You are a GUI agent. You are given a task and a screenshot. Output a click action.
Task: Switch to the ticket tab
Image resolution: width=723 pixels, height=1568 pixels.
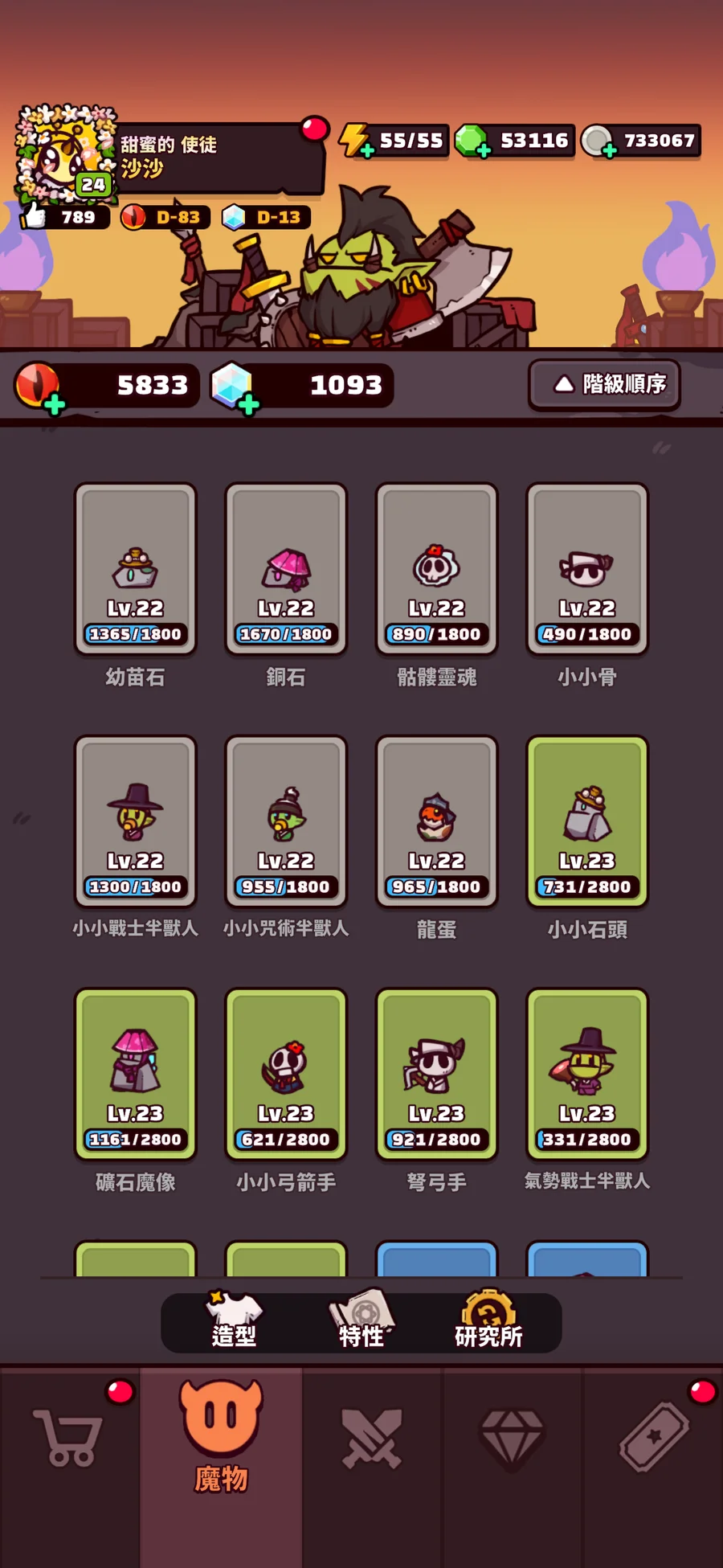point(653,1437)
